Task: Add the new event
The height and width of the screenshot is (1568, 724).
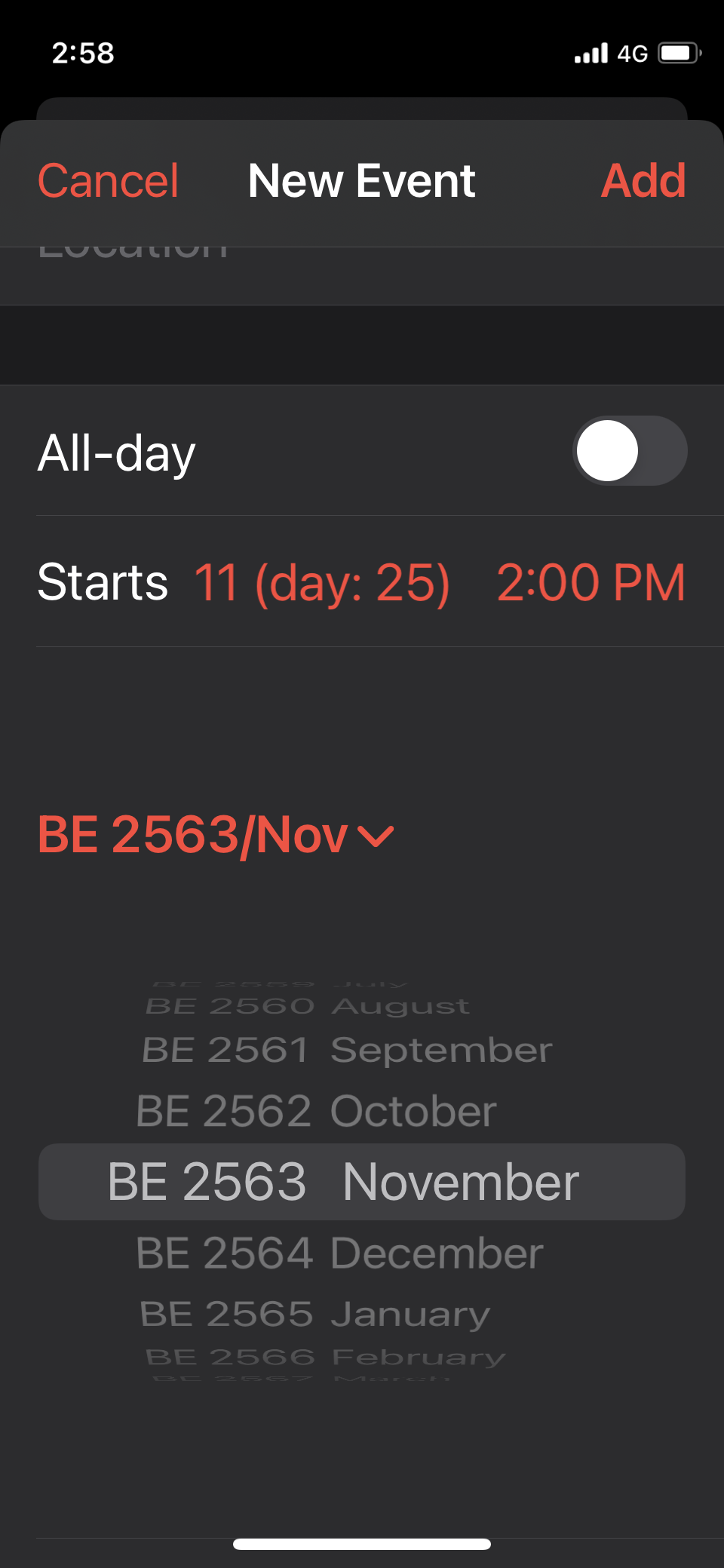Action: coord(643,181)
